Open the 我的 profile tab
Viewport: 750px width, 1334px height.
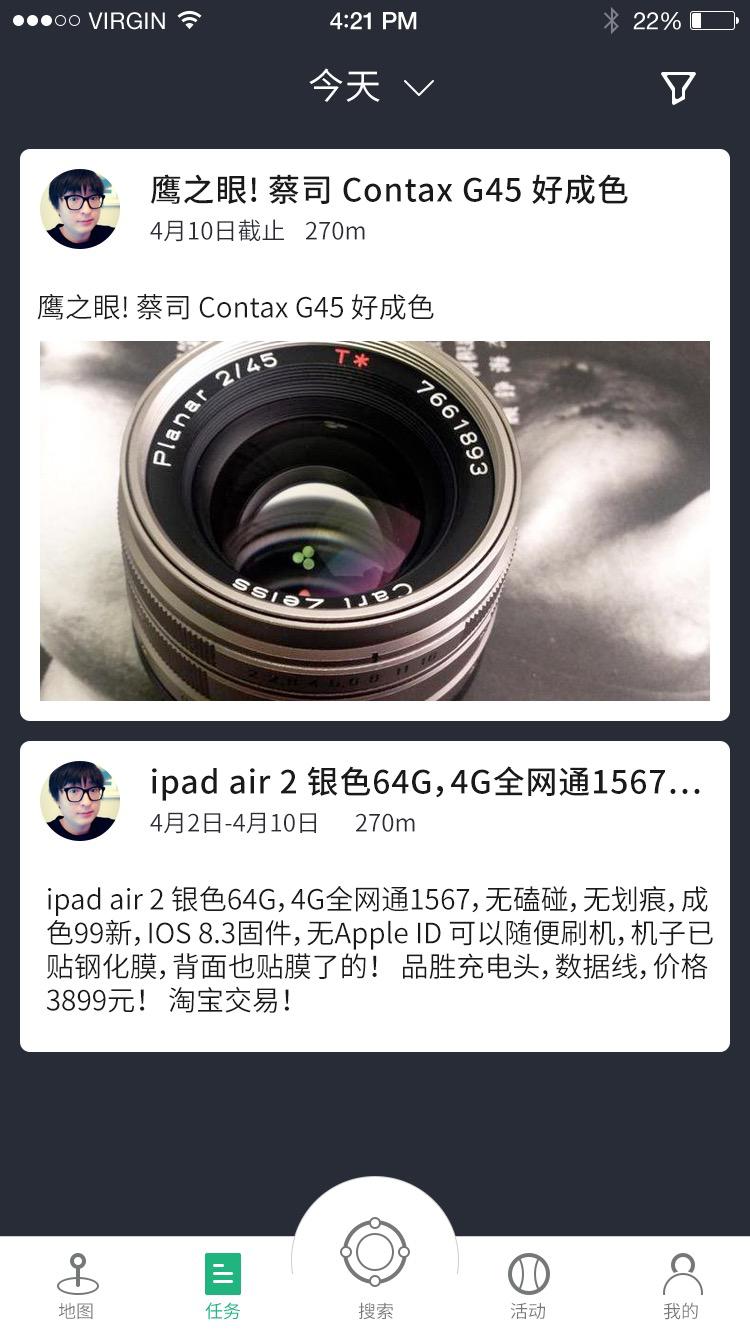coord(681,1286)
